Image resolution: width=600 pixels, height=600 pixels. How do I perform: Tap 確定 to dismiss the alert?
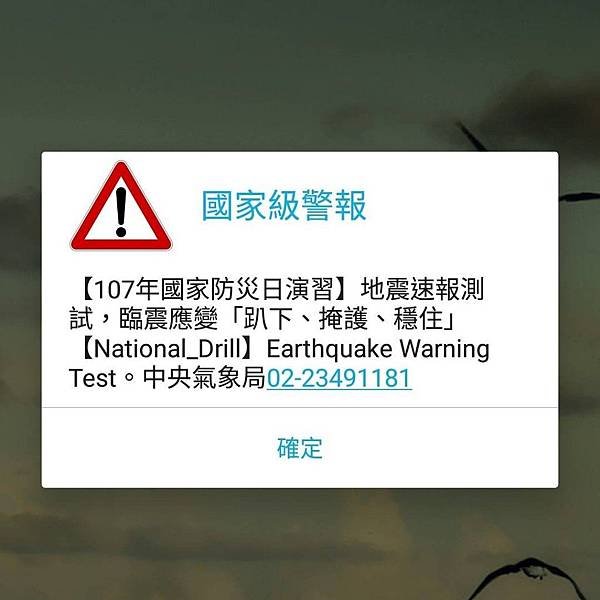coord(299,447)
